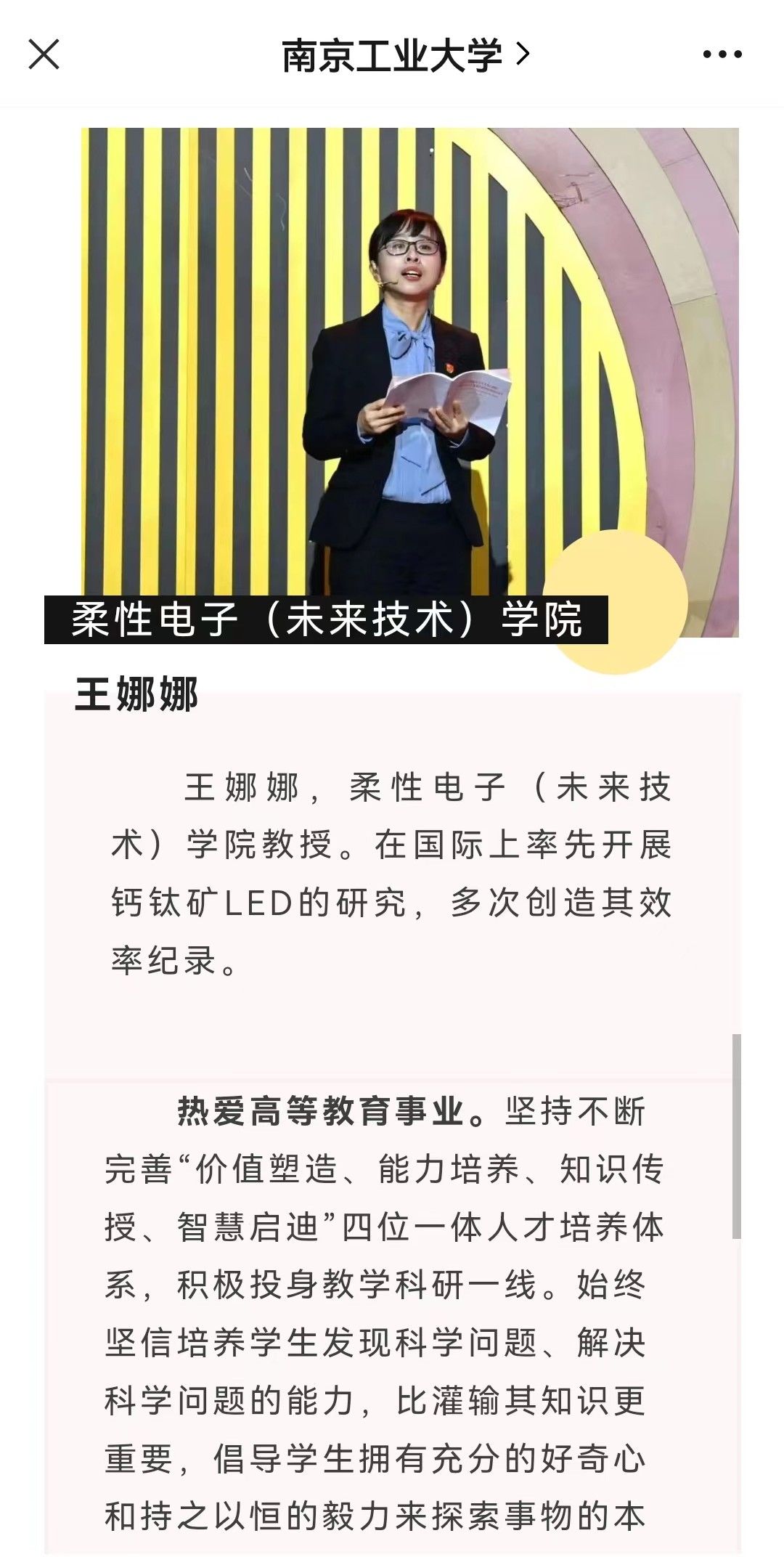Open the photo of 王娜娜 speaking
Viewport: 784px width, 1557px height.
(409, 363)
